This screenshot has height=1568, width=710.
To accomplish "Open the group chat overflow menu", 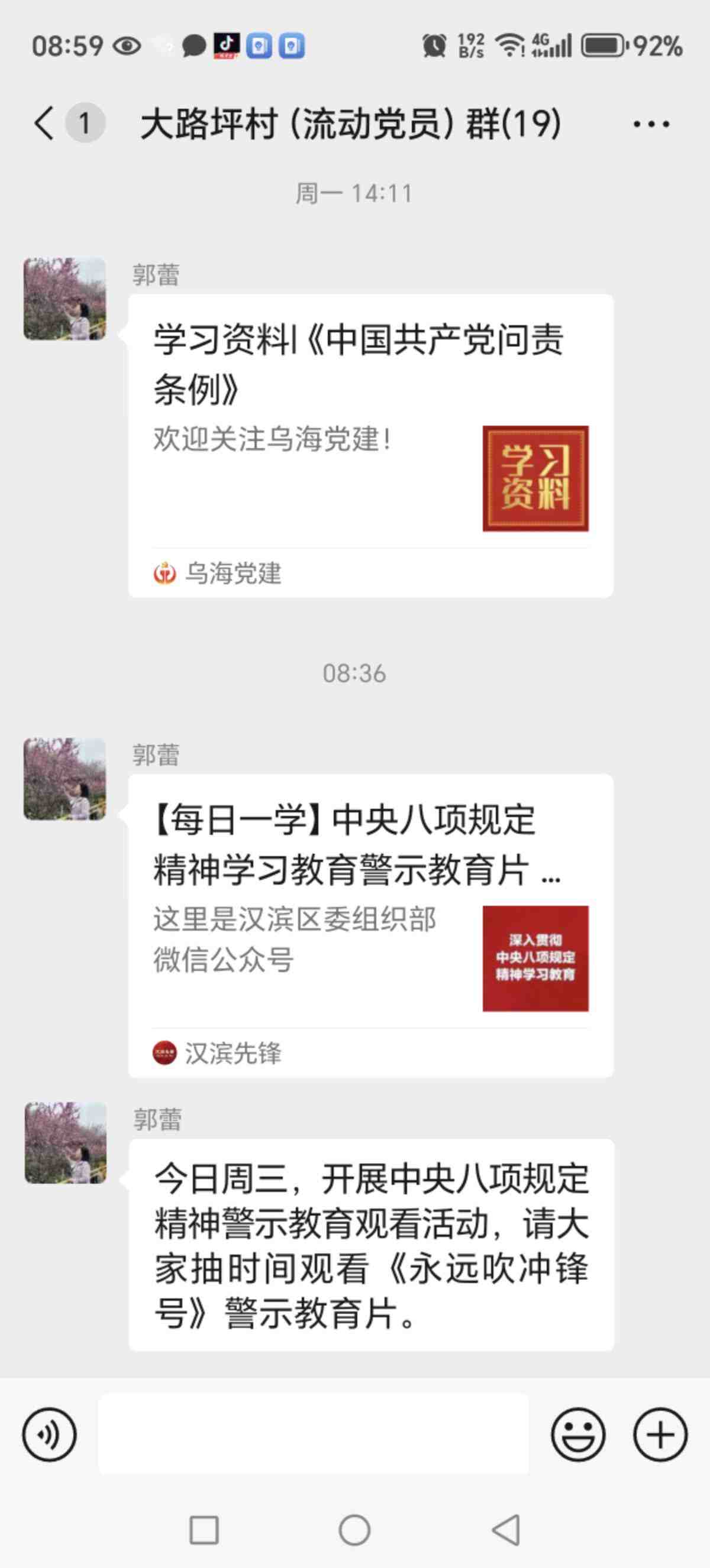I will point(650,124).
